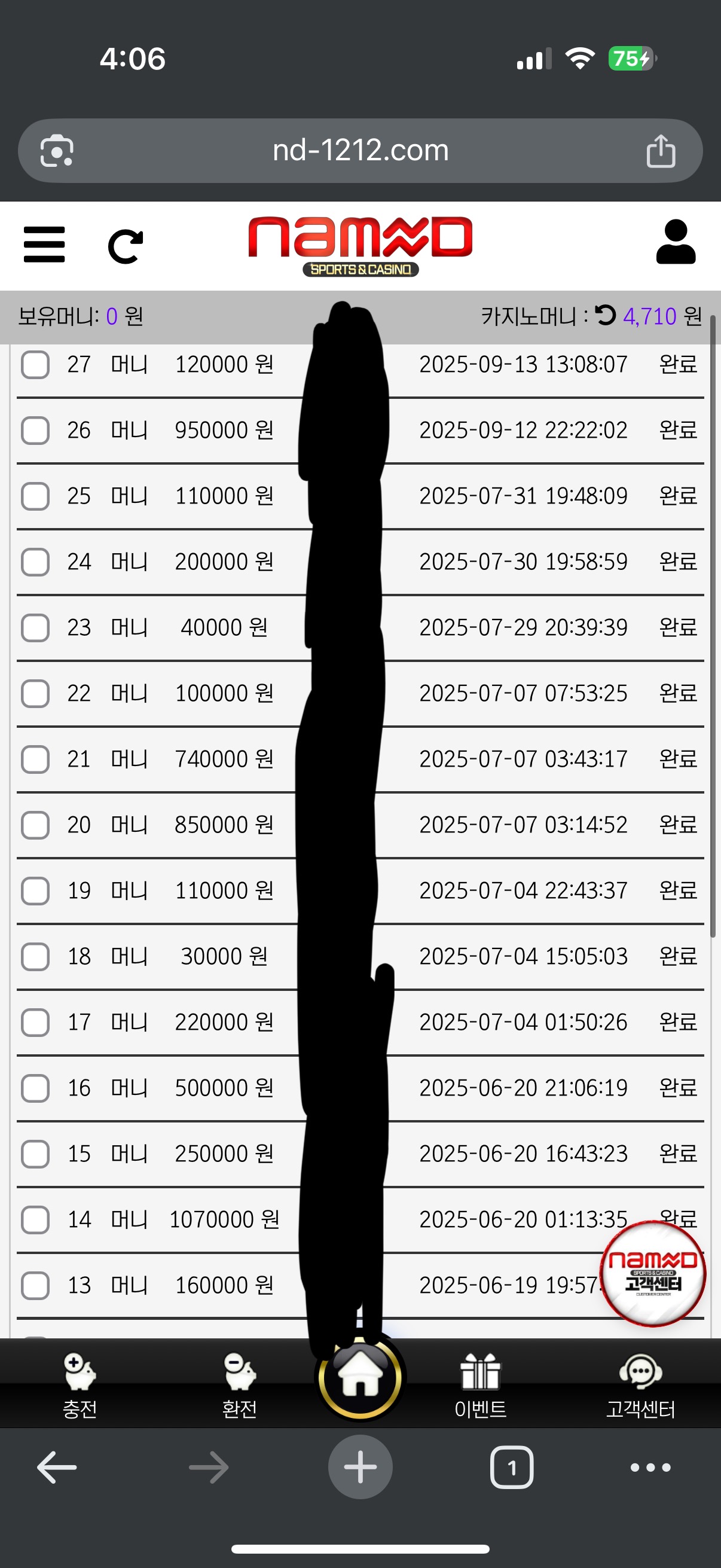The image size is (721, 1568).
Task: Open the browser tab switcher
Action: pos(512,1467)
